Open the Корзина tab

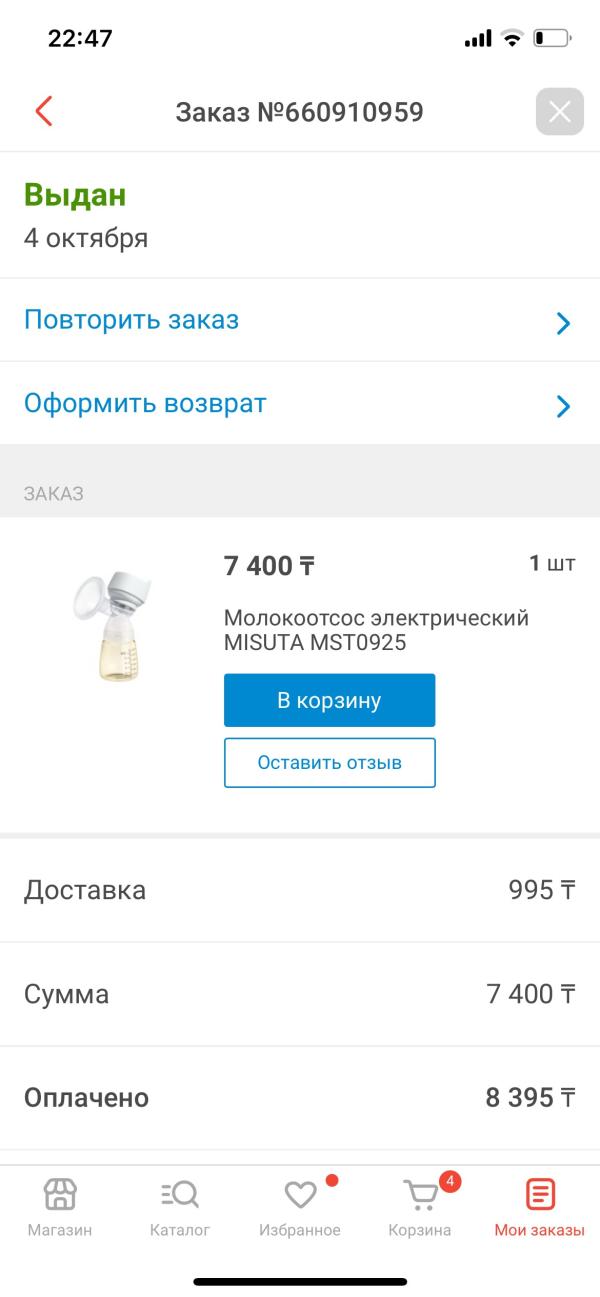[420, 1207]
